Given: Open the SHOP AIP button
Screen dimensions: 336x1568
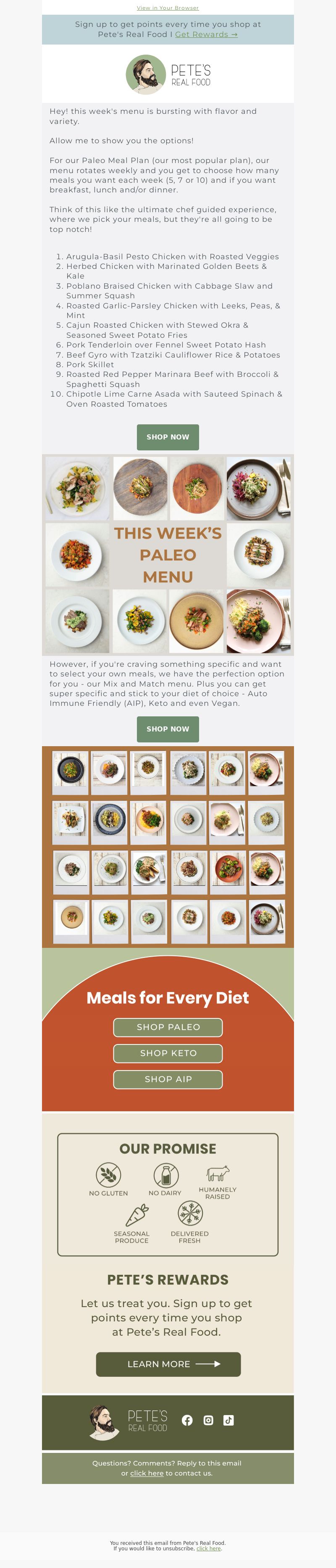Looking at the screenshot, I should point(168,1079).
